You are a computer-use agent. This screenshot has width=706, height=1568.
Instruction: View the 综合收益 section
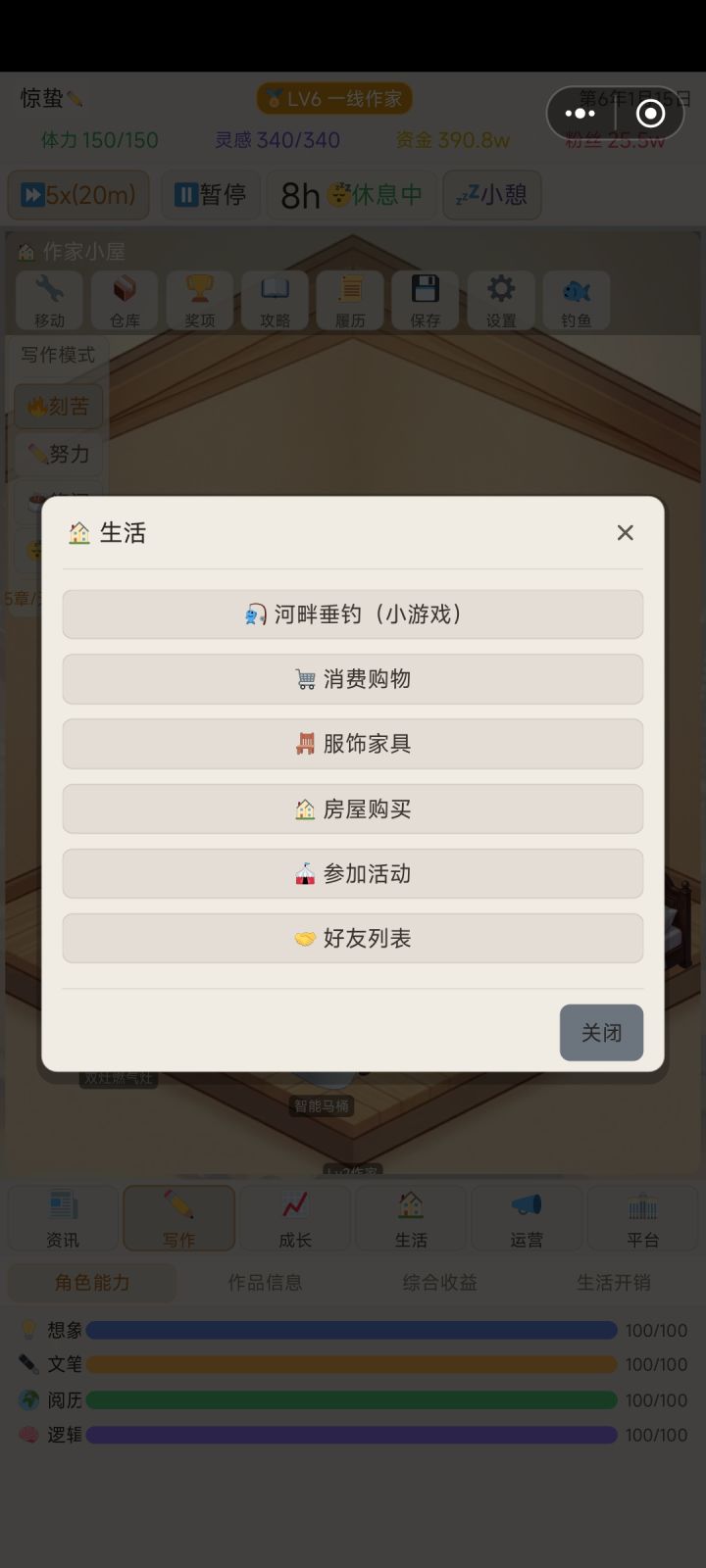438,1282
